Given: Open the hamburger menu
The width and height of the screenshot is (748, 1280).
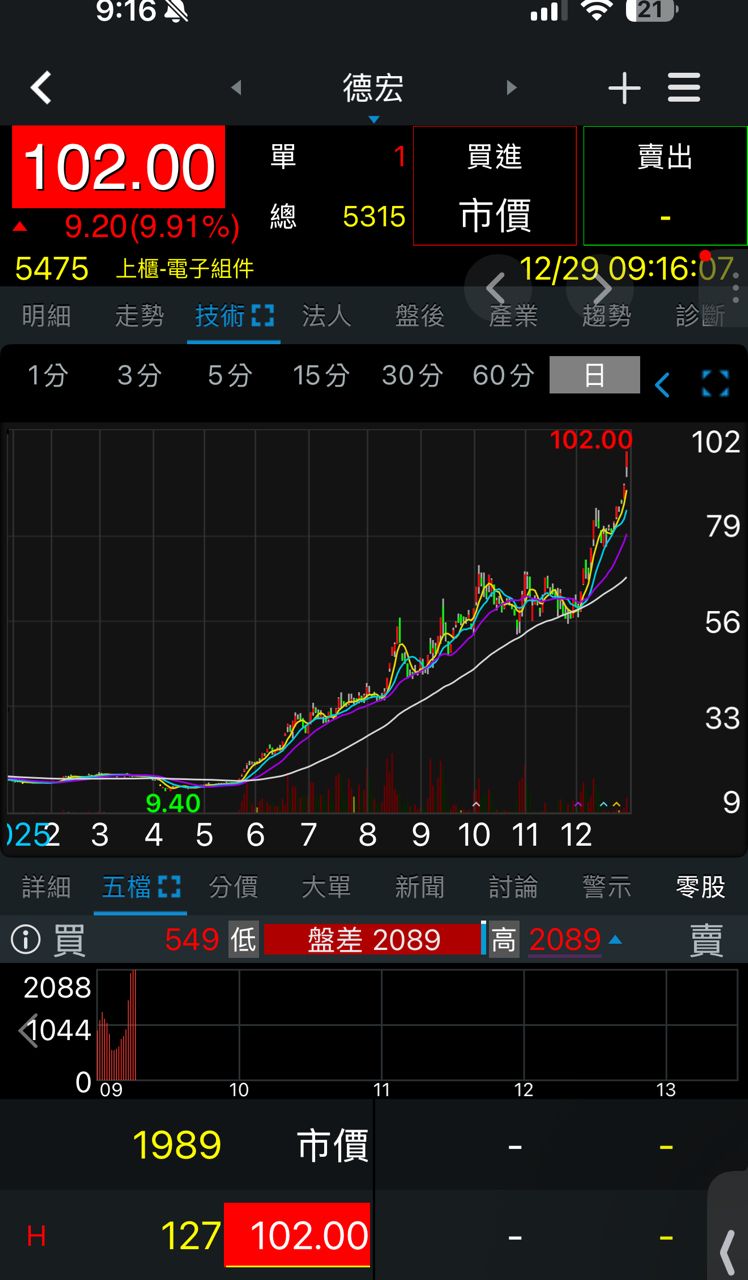Looking at the screenshot, I should 684,88.
